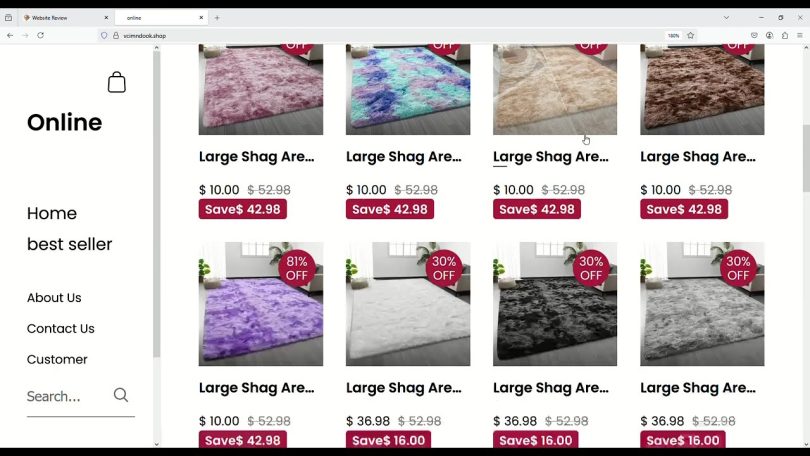Open the shopping bag cart
This screenshot has height=456, width=810.
tap(117, 83)
